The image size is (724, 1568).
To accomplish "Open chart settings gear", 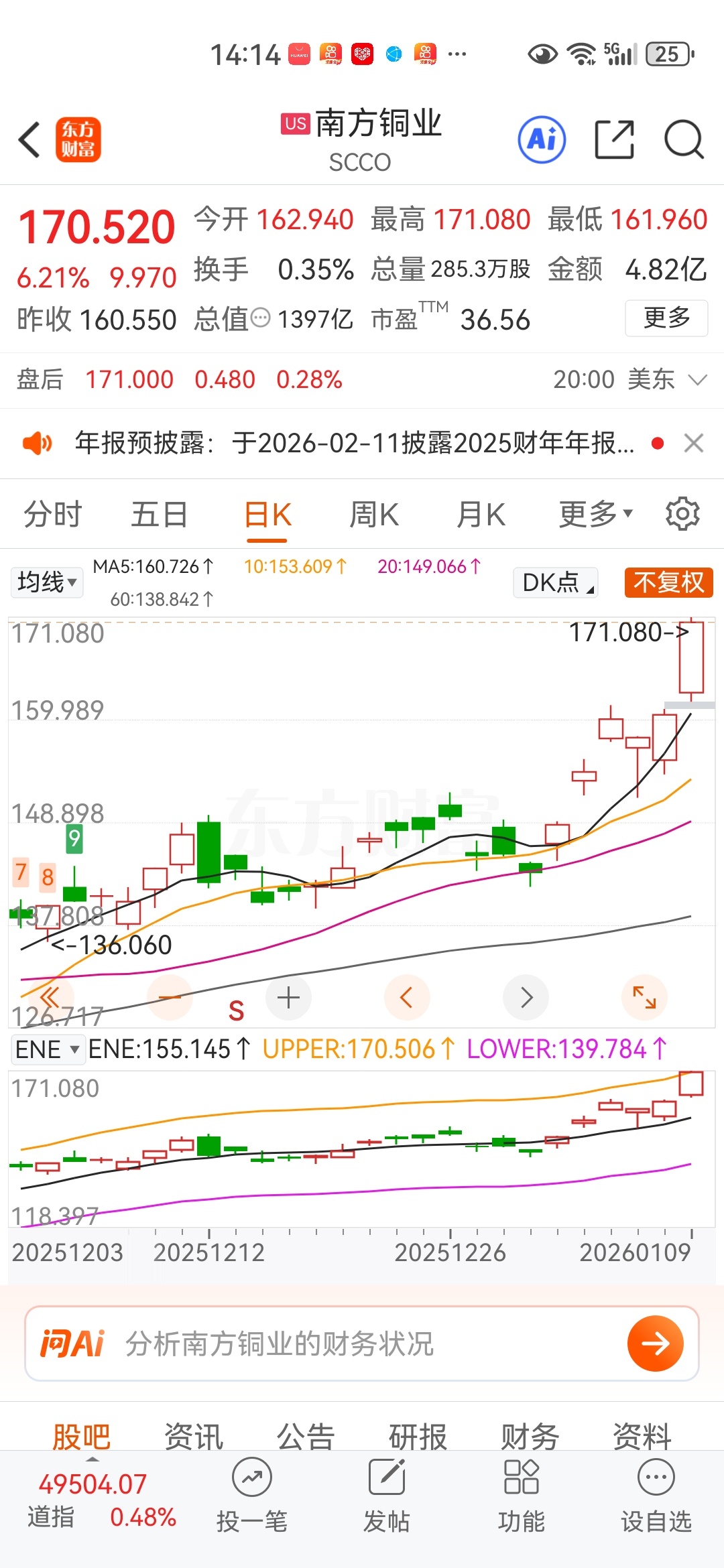I will [682, 515].
